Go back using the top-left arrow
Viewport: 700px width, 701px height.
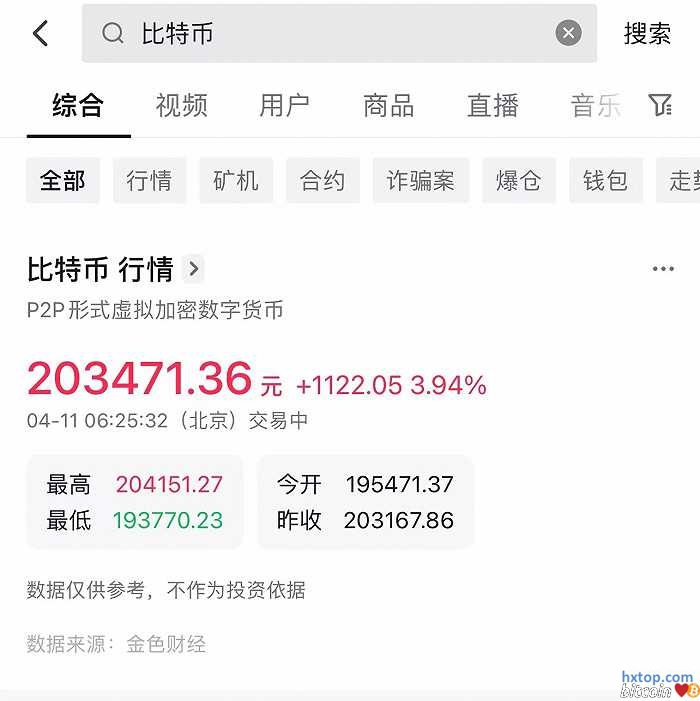(x=40, y=33)
